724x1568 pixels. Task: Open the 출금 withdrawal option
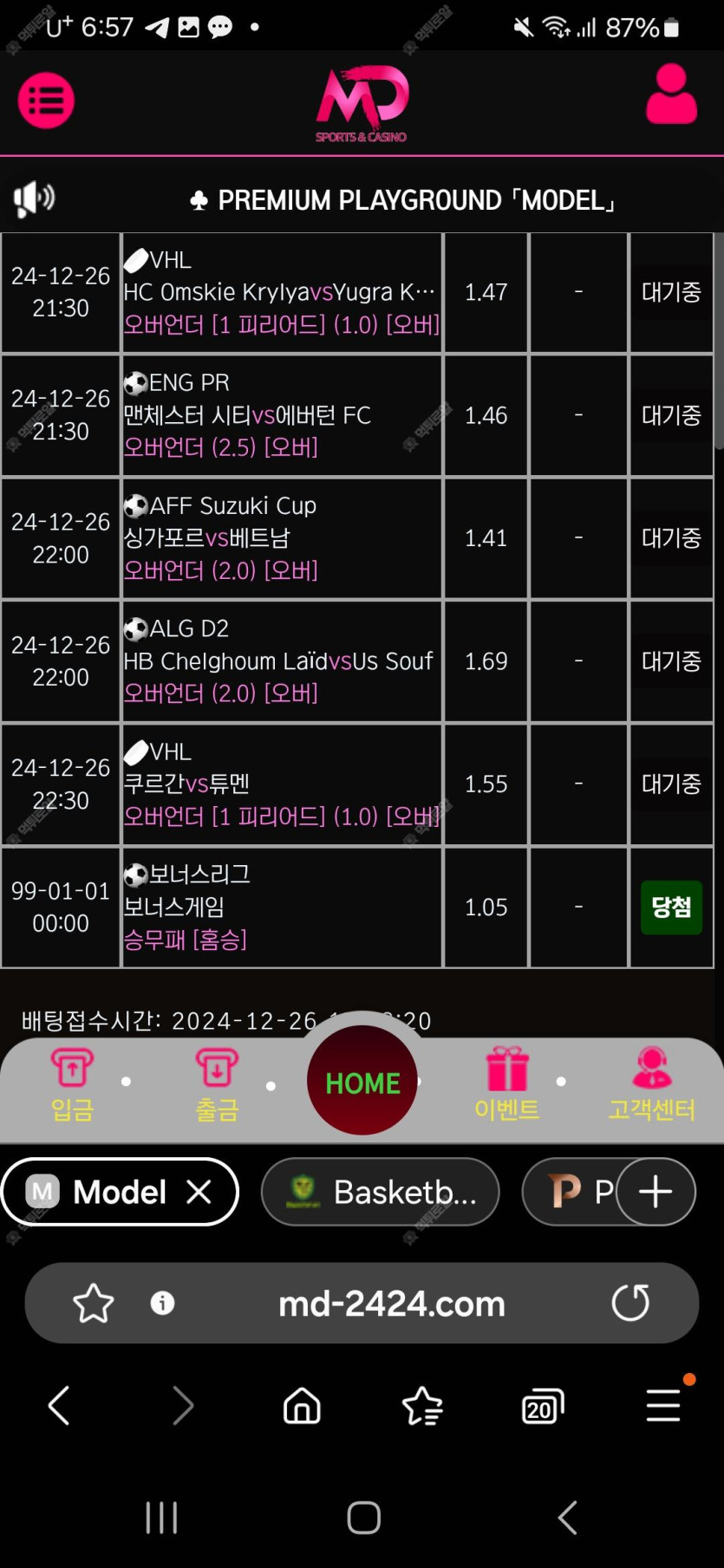(x=217, y=1083)
